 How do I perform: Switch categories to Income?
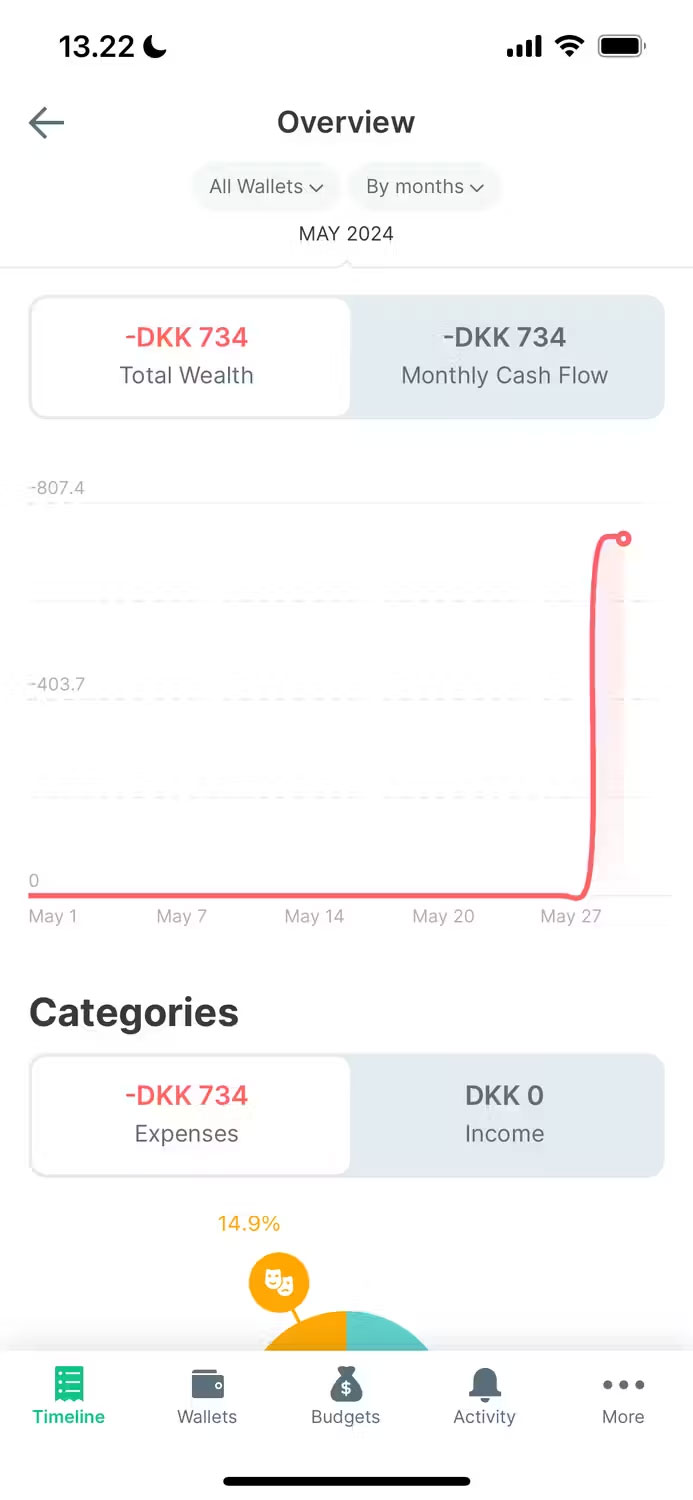(505, 1114)
